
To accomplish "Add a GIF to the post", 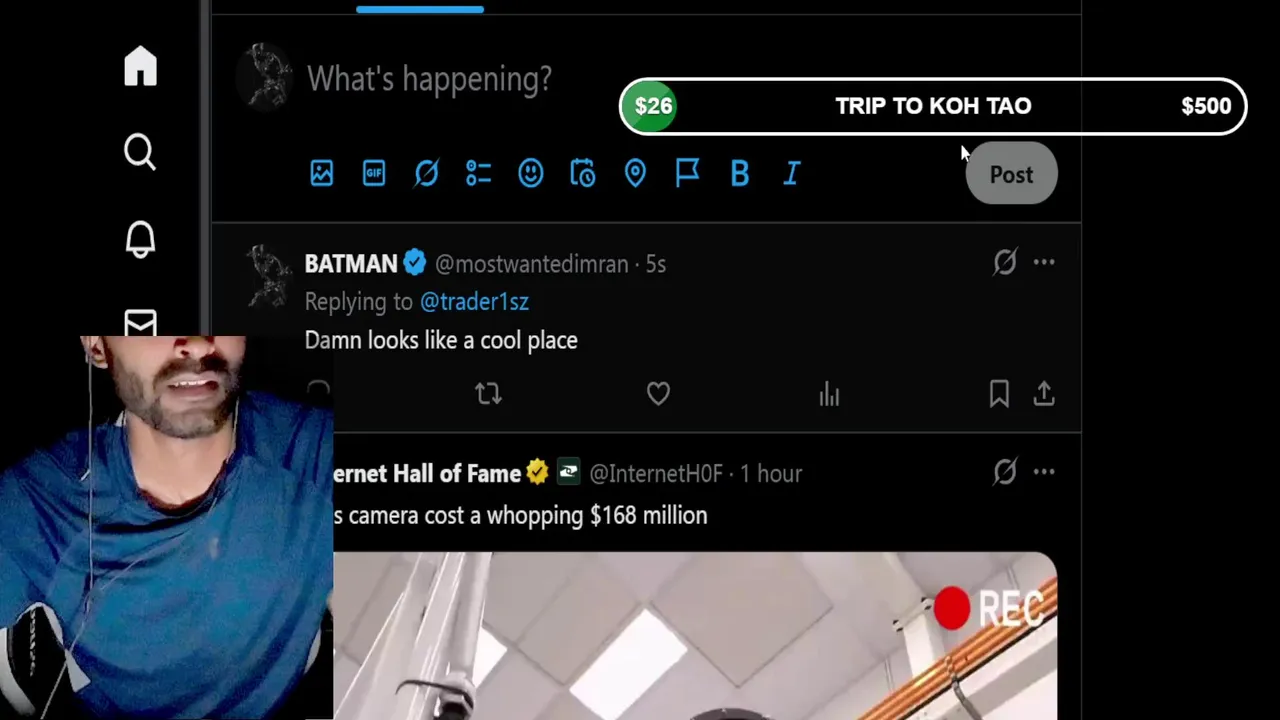I will click(x=374, y=173).
